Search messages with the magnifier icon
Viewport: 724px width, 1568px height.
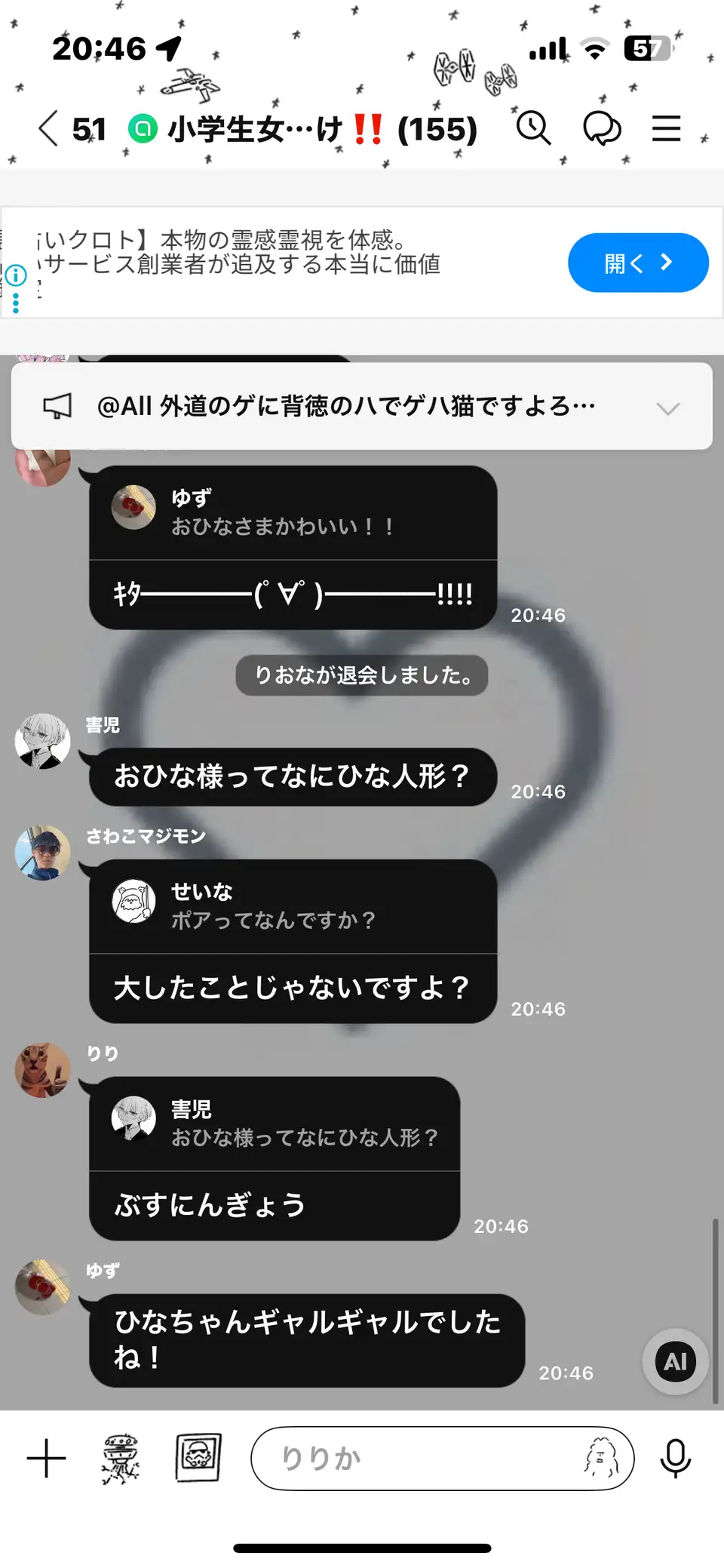[533, 128]
